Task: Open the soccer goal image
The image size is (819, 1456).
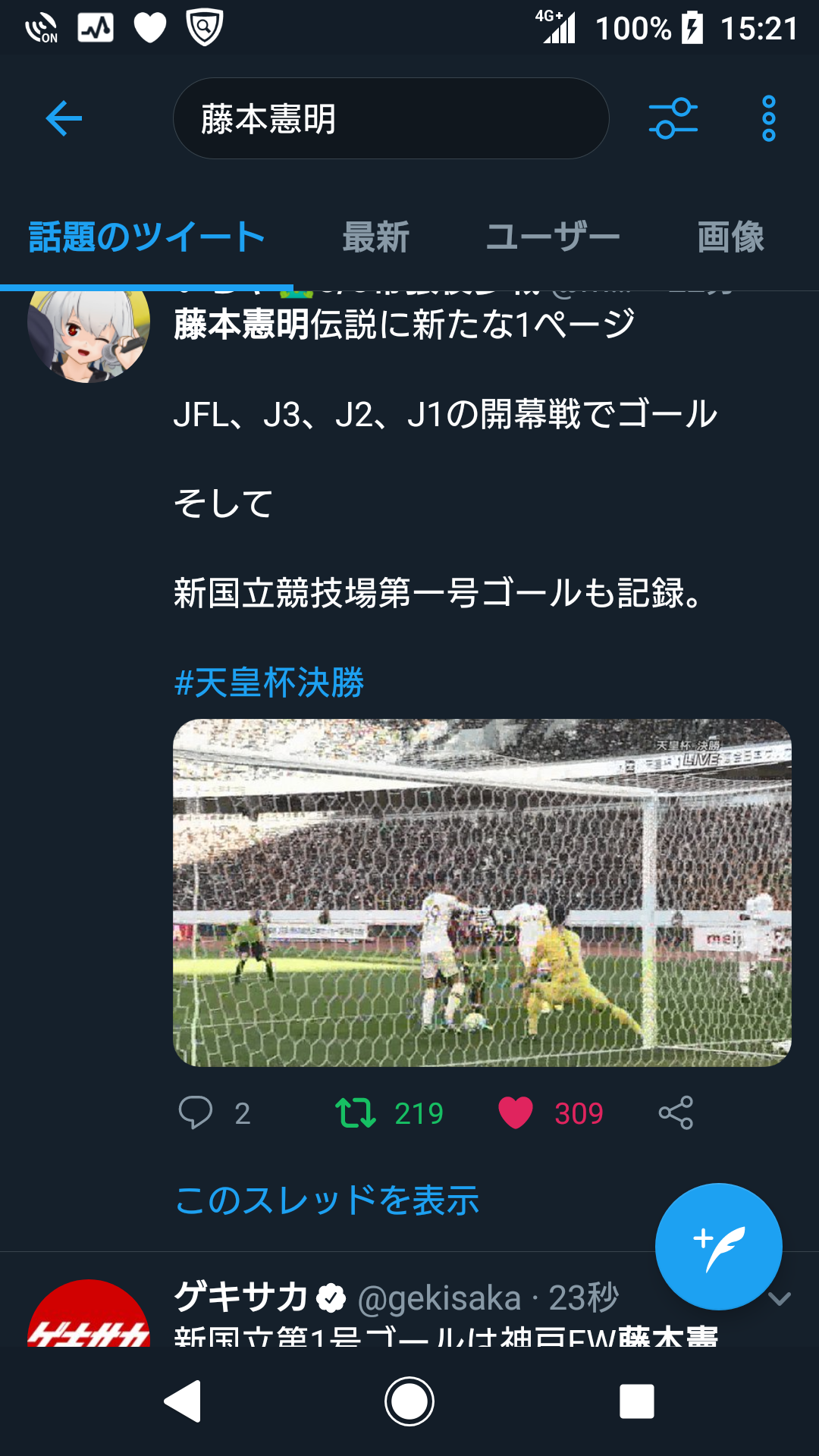Action: pyautogui.click(x=482, y=893)
